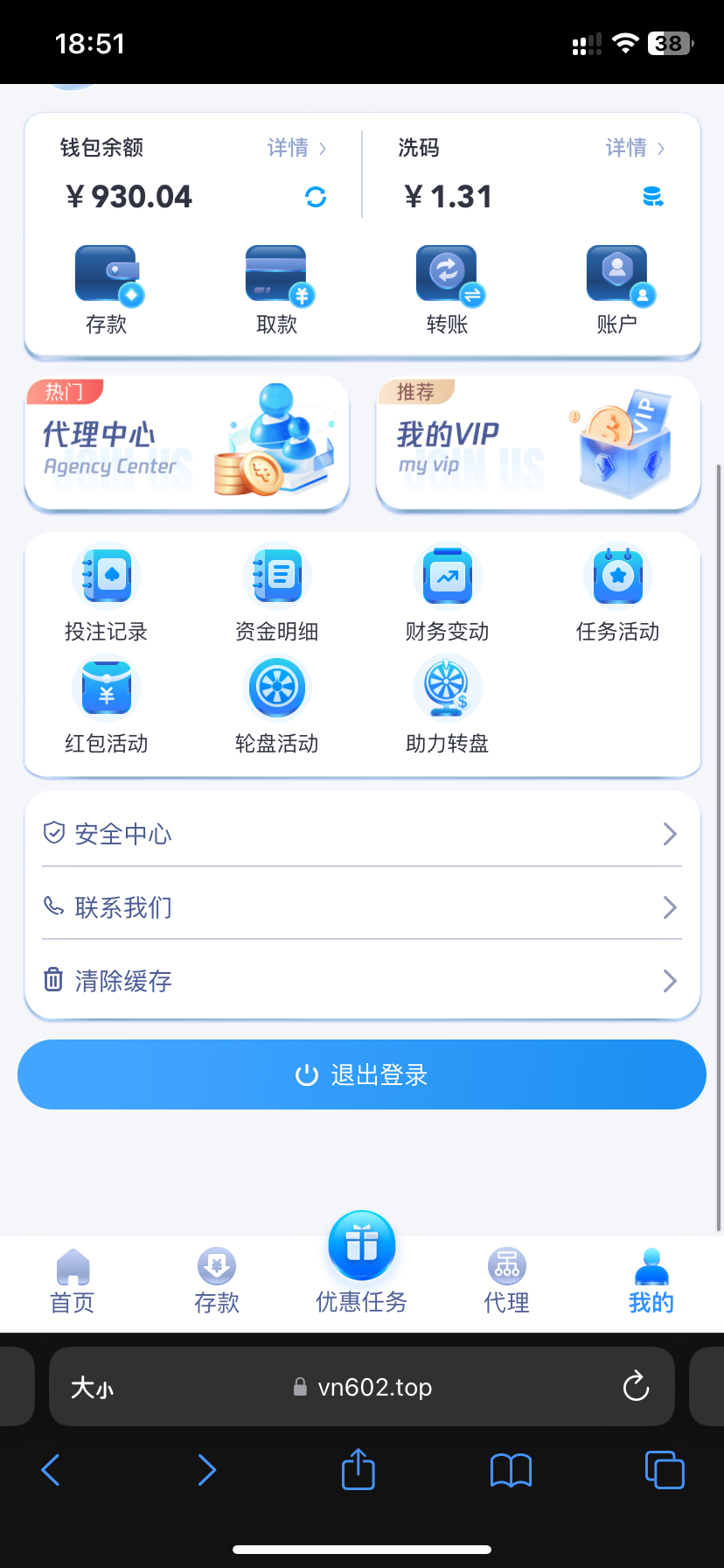Image resolution: width=724 pixels, height=1568 pixels.
Task: Open 任务活动 task activities
Action: pyautogui.click(x=617, y=591)
